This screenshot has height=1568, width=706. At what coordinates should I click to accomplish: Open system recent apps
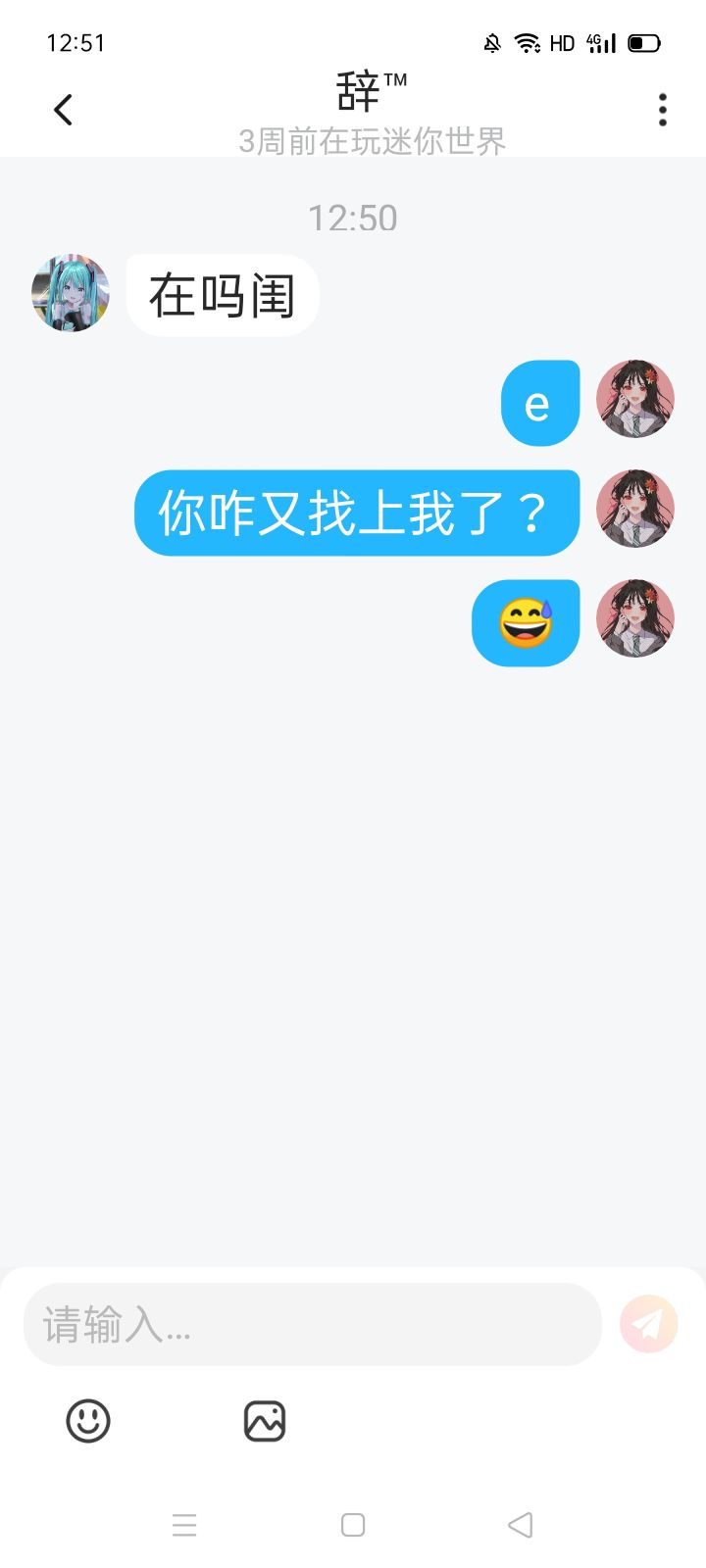point(184,1525)
